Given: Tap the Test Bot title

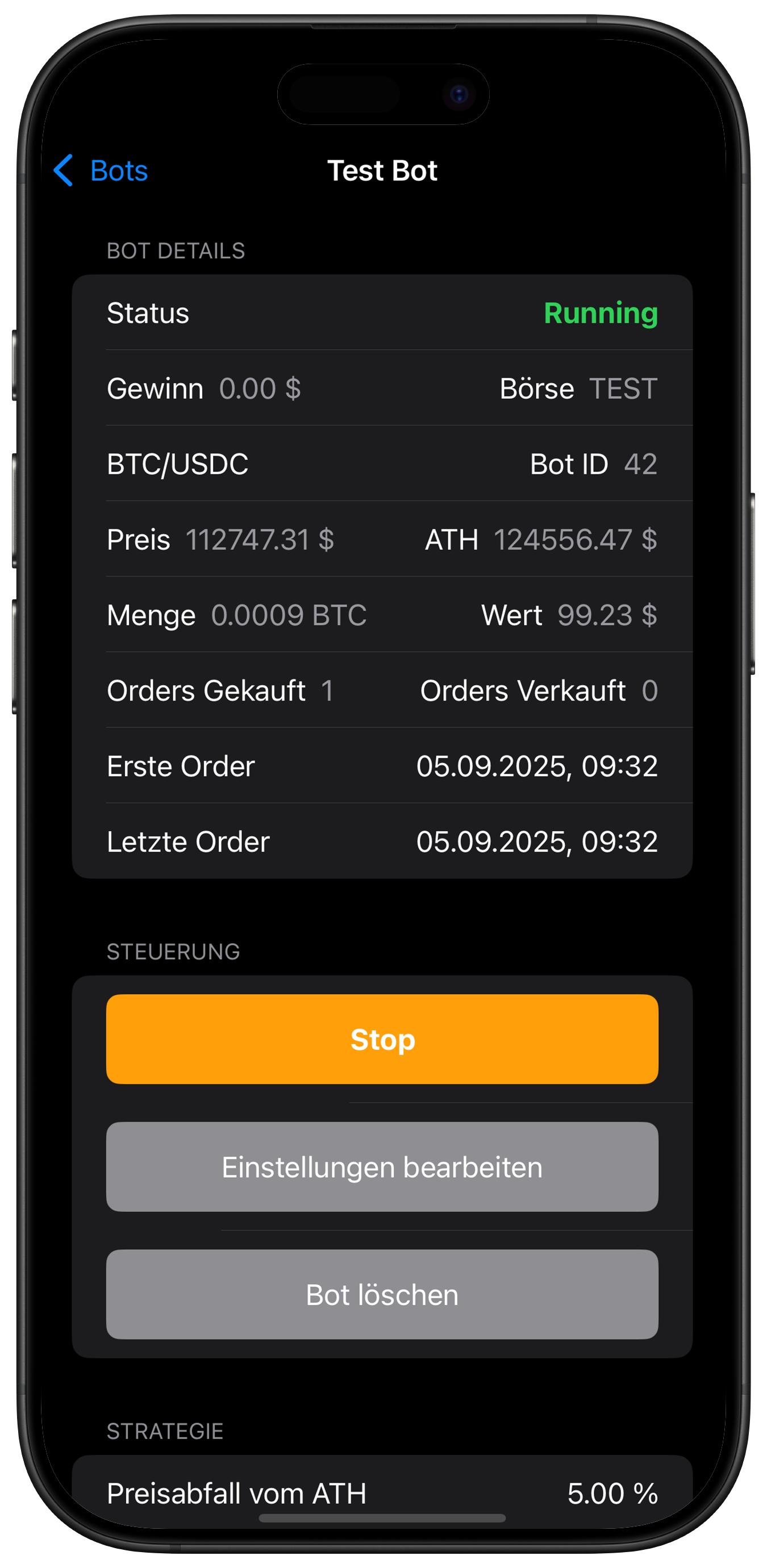Looking at the screenshot, I should point(382,171).
